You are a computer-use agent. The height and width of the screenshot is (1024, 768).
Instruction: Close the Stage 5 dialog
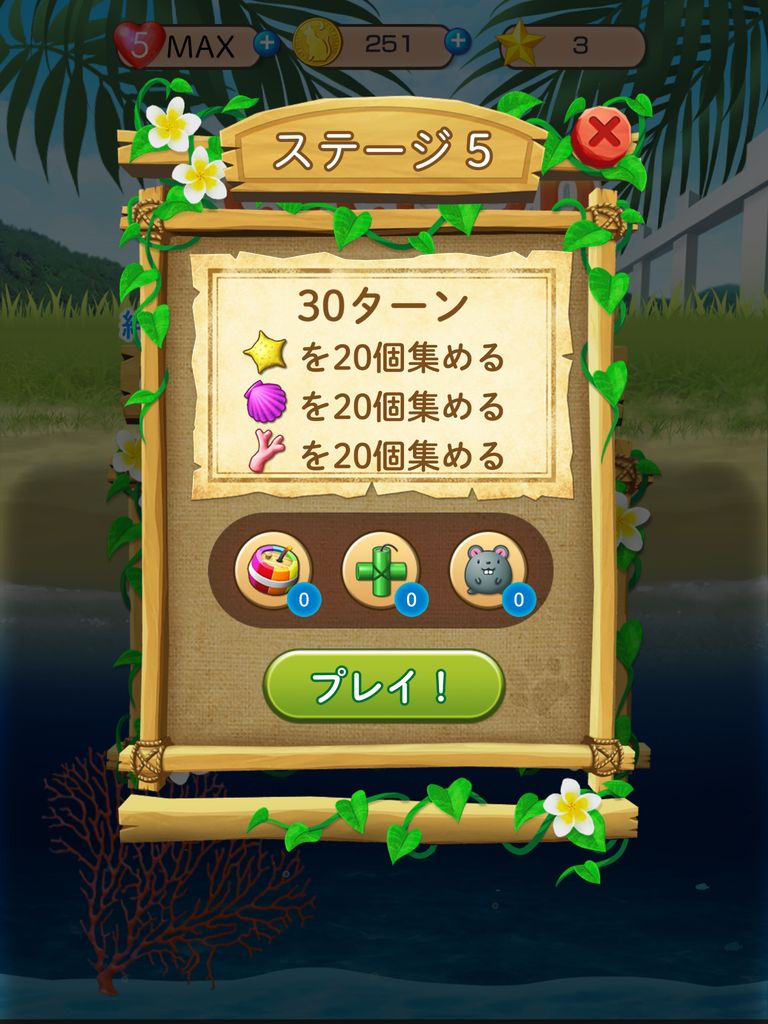coord(601,137)
